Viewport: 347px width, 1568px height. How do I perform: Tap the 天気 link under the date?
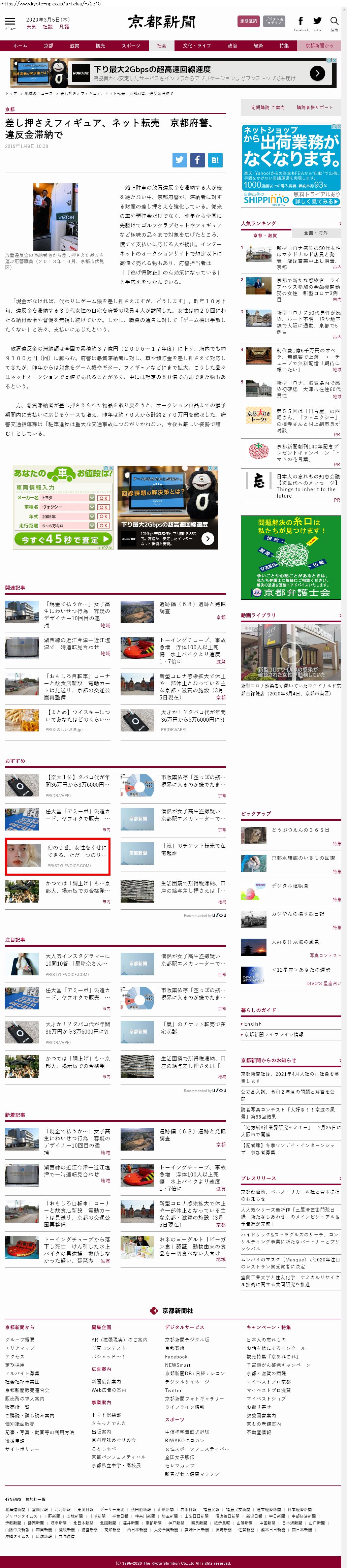(x=31, y=27)
